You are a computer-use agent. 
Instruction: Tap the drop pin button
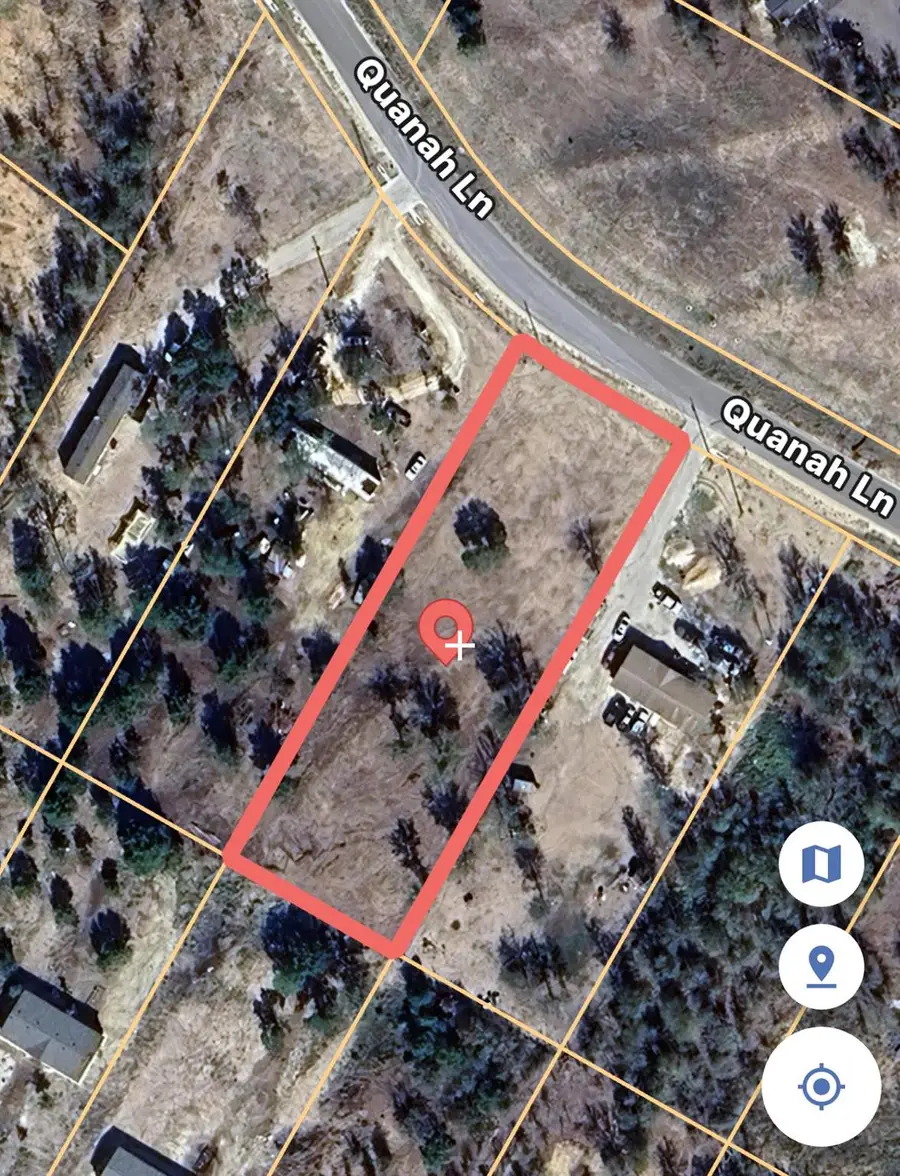tap(821, 967)
